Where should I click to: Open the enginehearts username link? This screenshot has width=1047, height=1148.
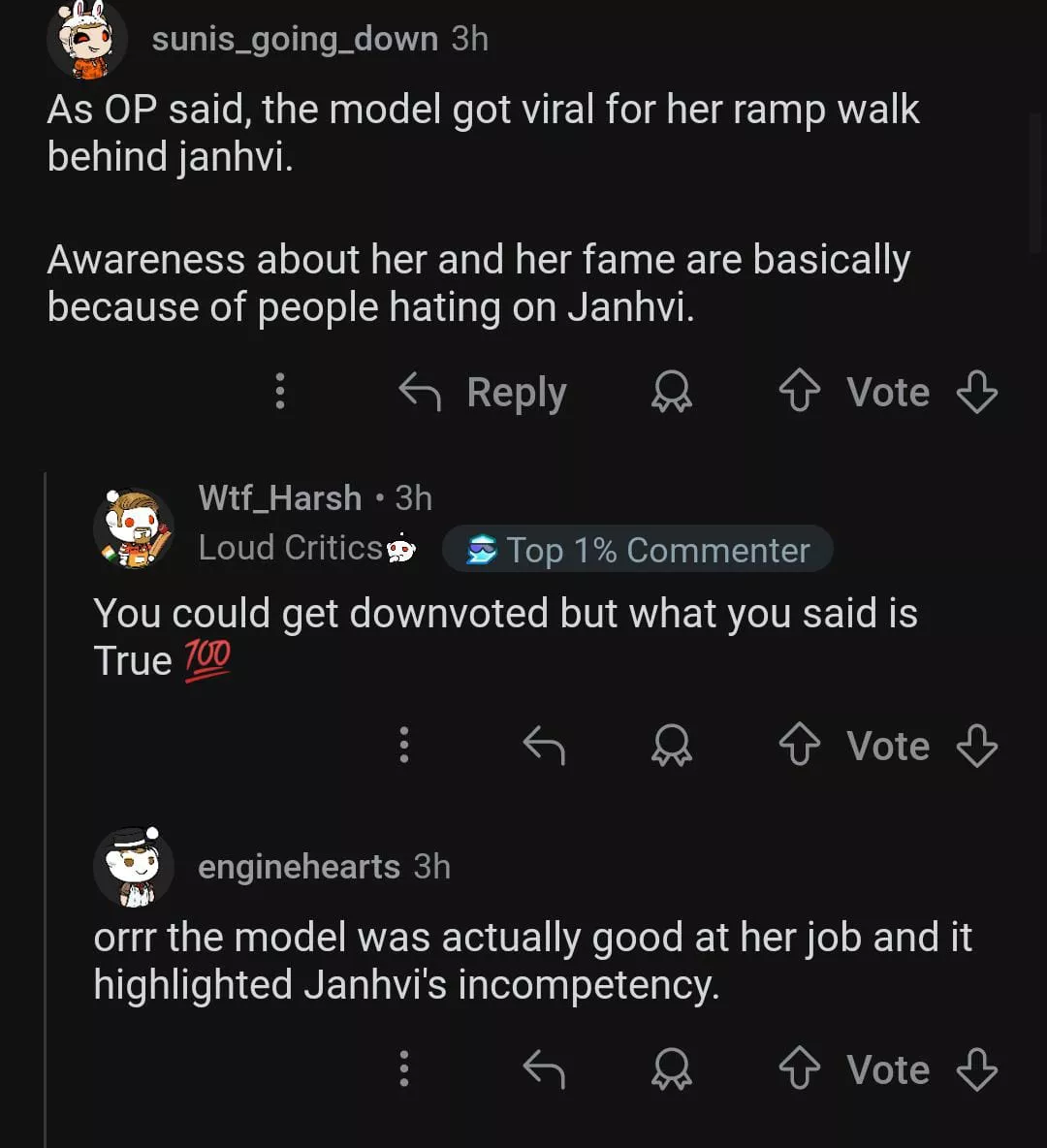tap(299, 867)
